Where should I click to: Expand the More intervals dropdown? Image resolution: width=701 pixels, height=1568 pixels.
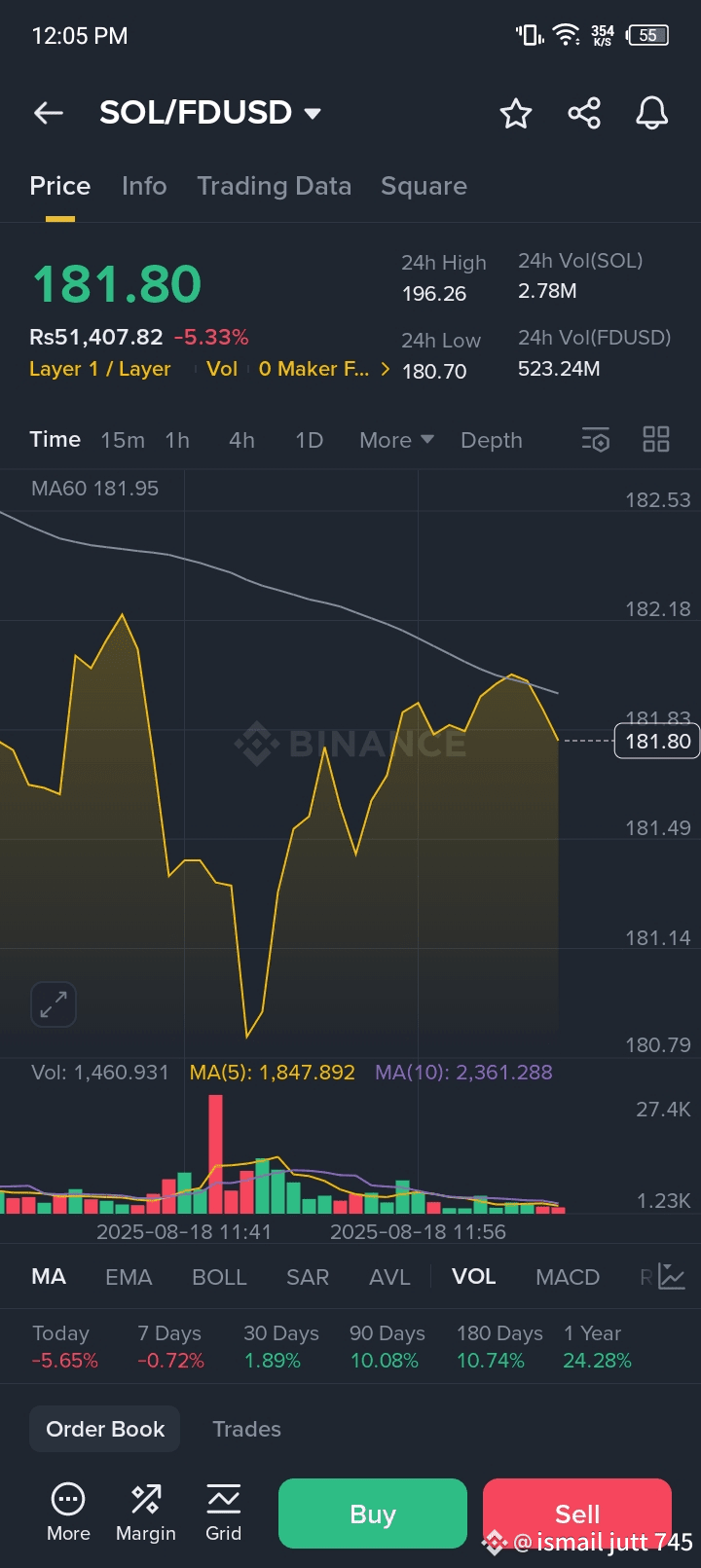pyautogui.click(x=396, y=440)
